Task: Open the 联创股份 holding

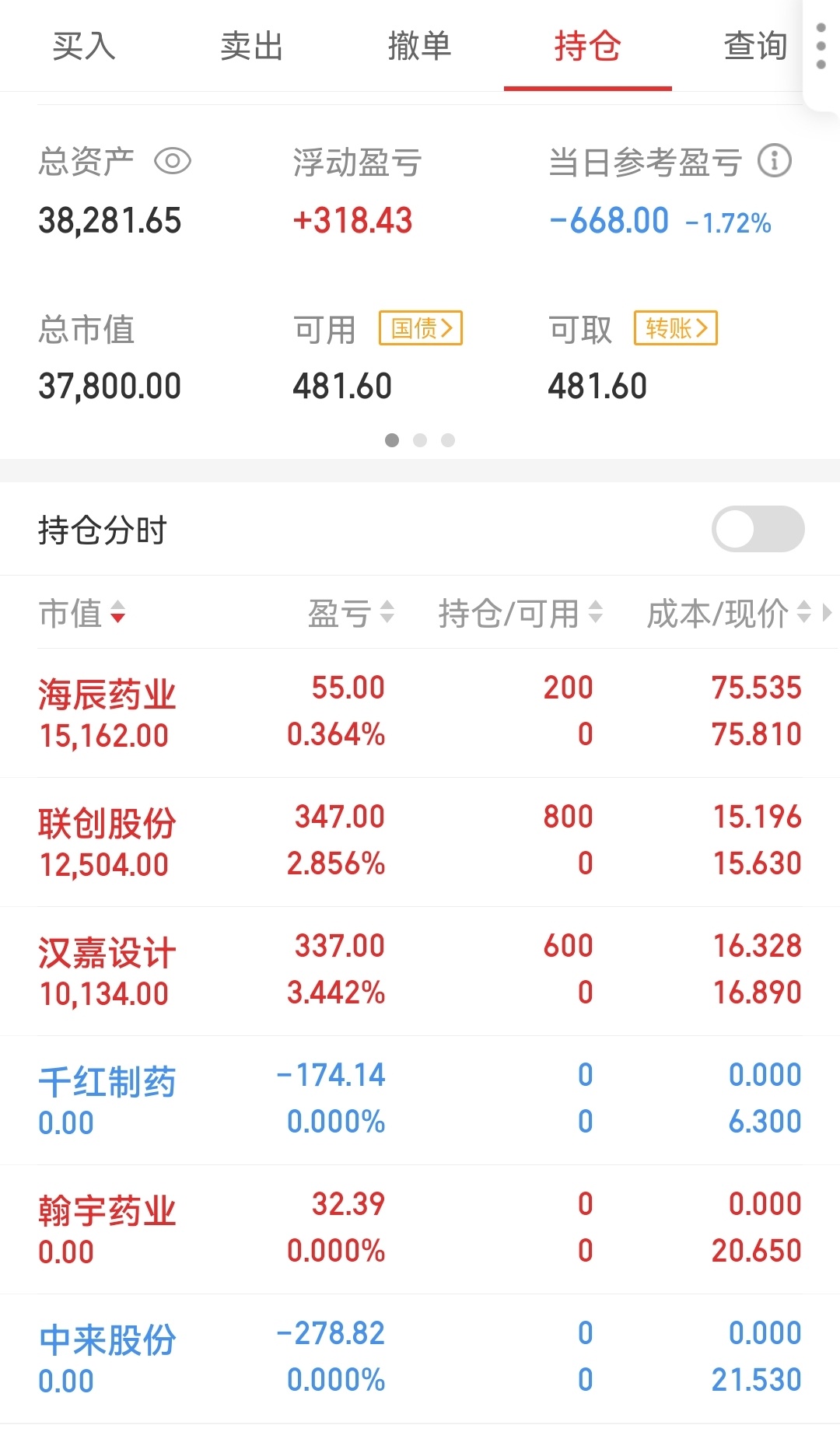Action: (x=420, y=842)
